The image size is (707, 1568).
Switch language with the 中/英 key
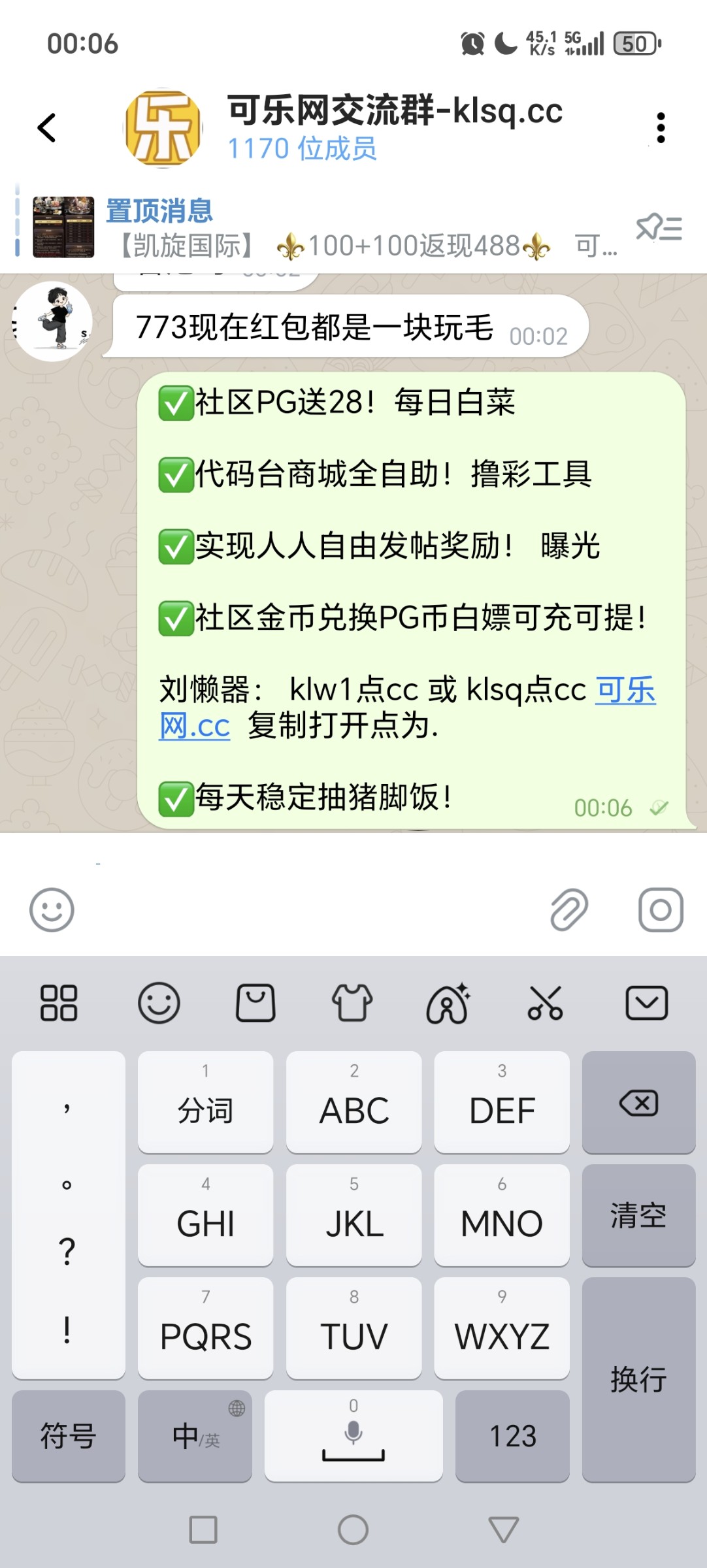pos(195,1436)
